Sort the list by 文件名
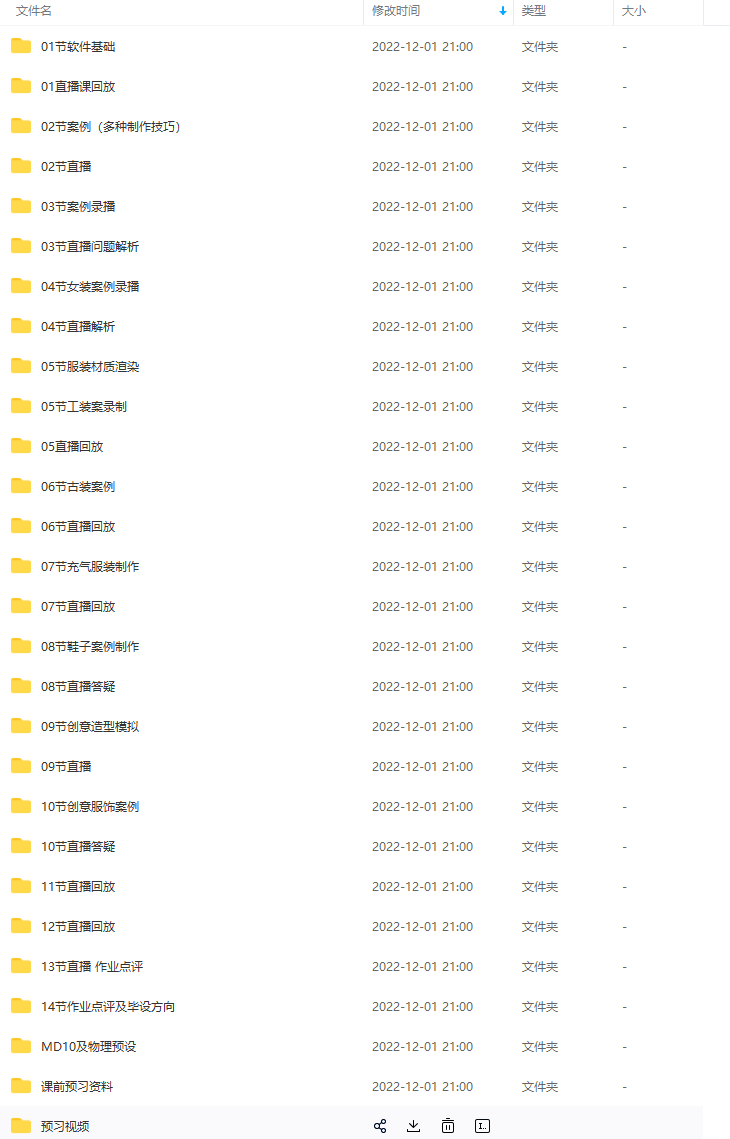Viewport: 730px width, 1139px height. (x=34, y=10)
